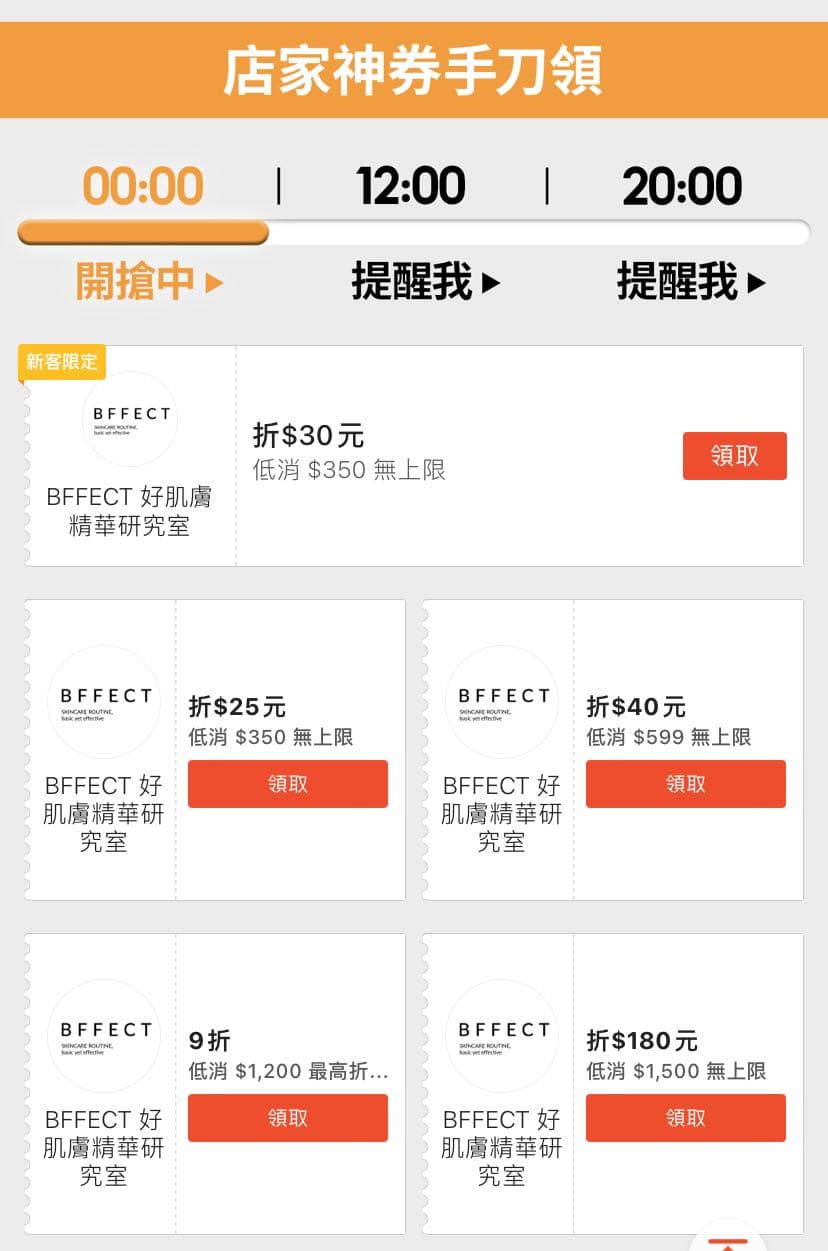828x1251 pixels.
Task: Claim the 折$40元 coupon via 領取
Action: (685, 784)
